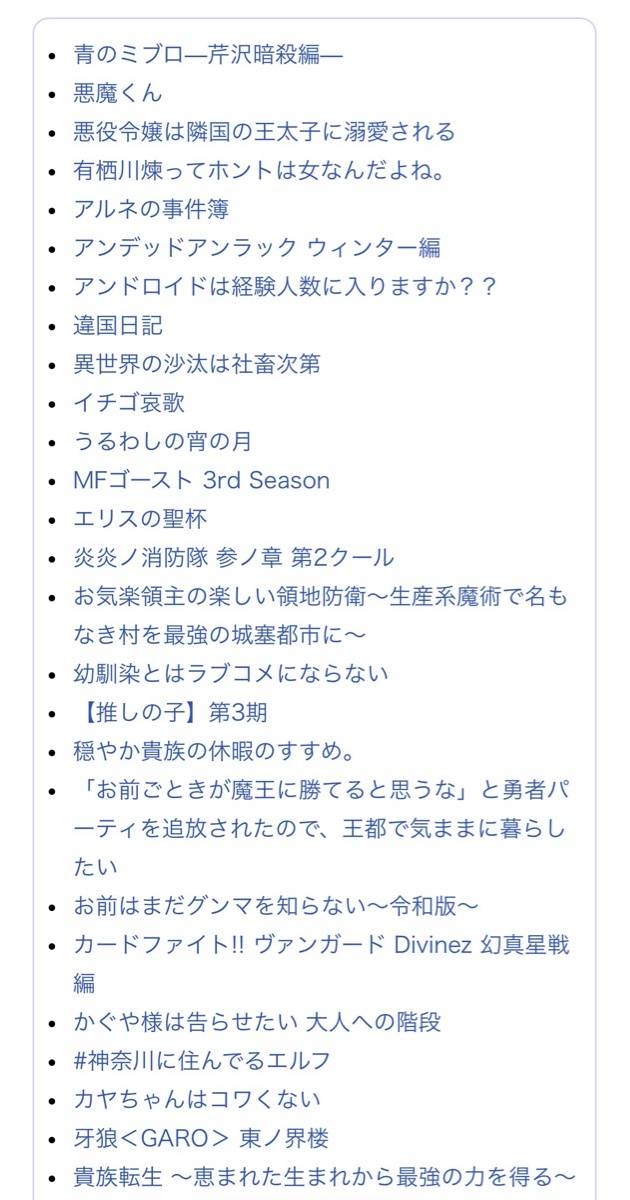Select 有栖川煉ってホントは女なんだよね。
The width and height of the screenshot is (630, 1200).
[259, 170]
